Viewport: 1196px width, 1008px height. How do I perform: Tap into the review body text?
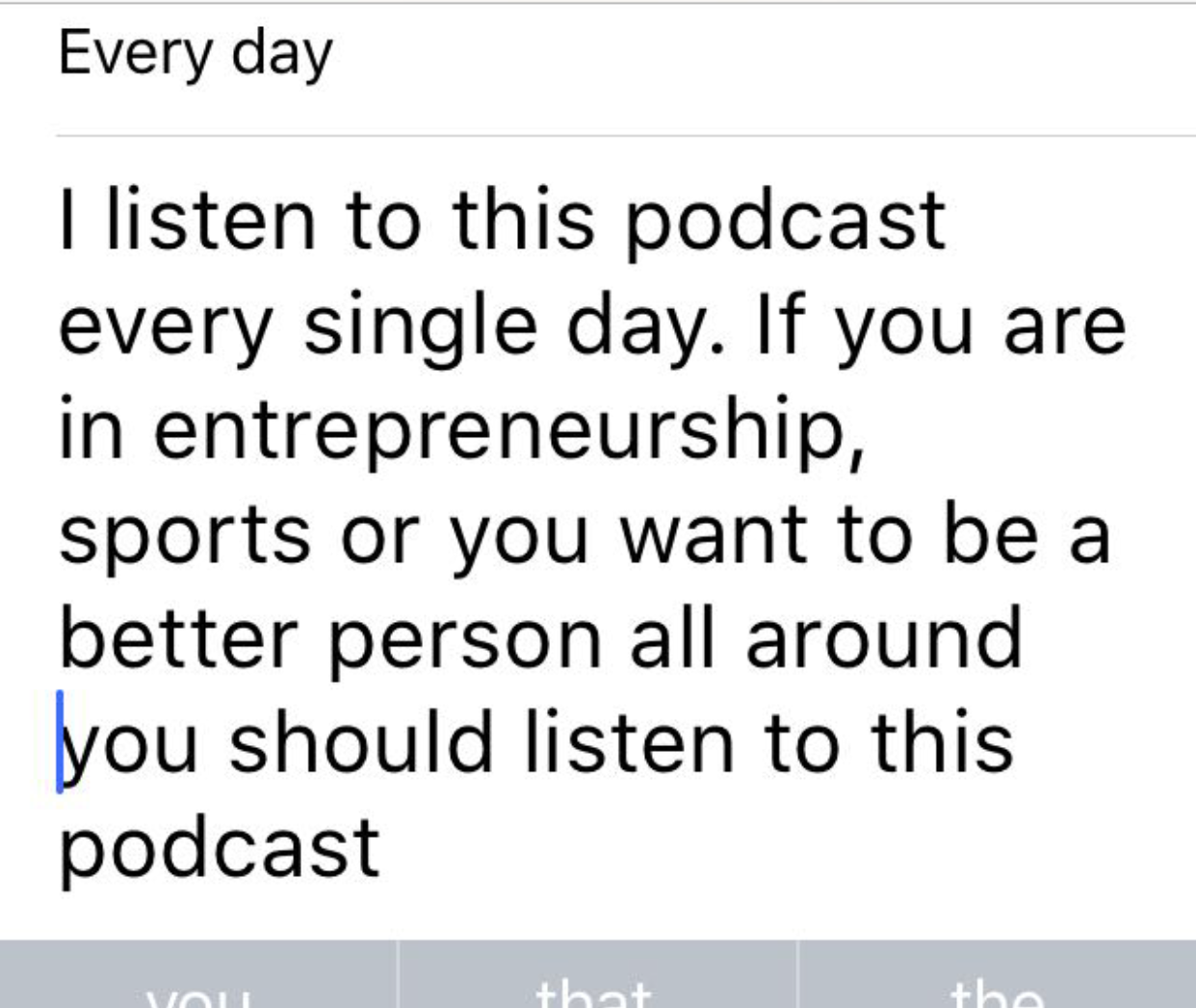click(x=578, y=530)
